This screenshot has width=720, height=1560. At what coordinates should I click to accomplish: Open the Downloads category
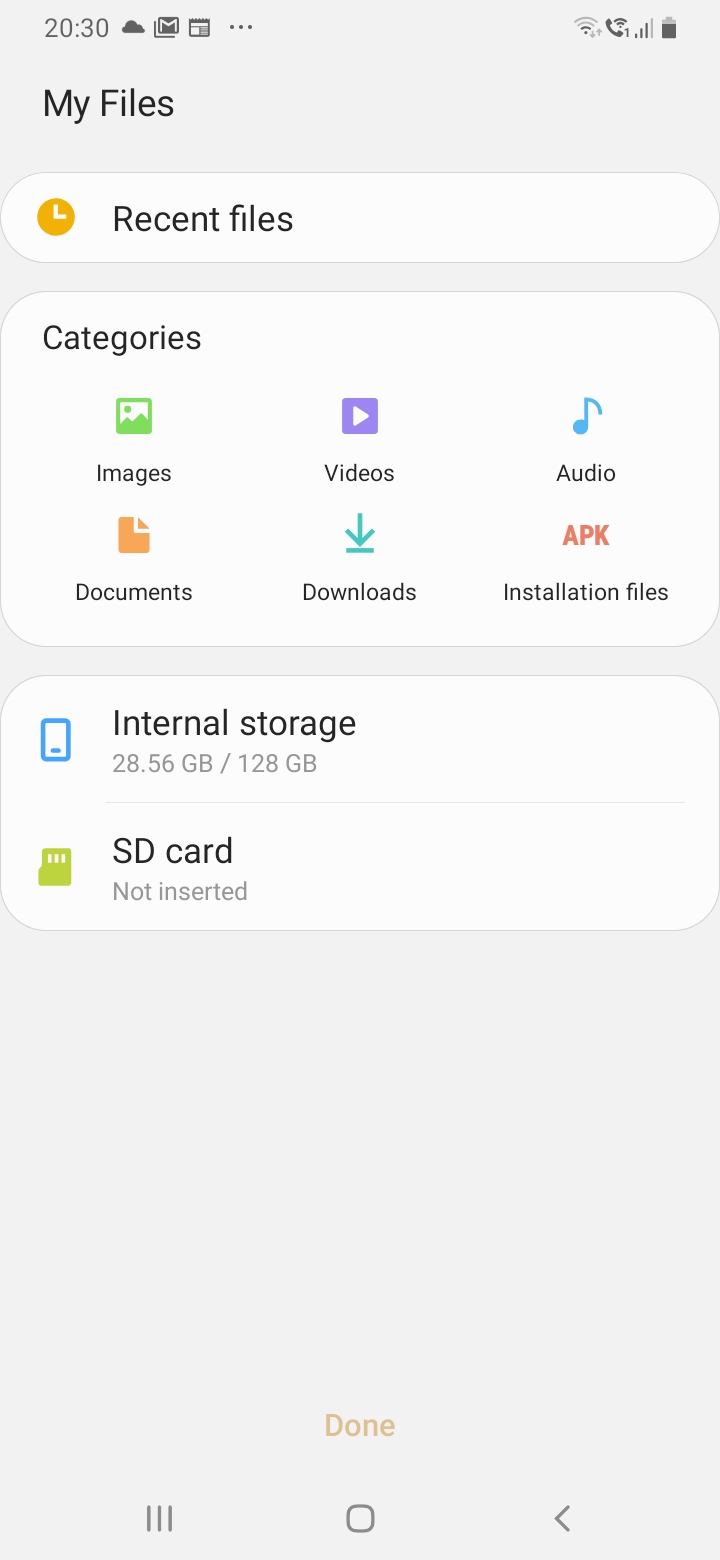click(x=360, y=558)
